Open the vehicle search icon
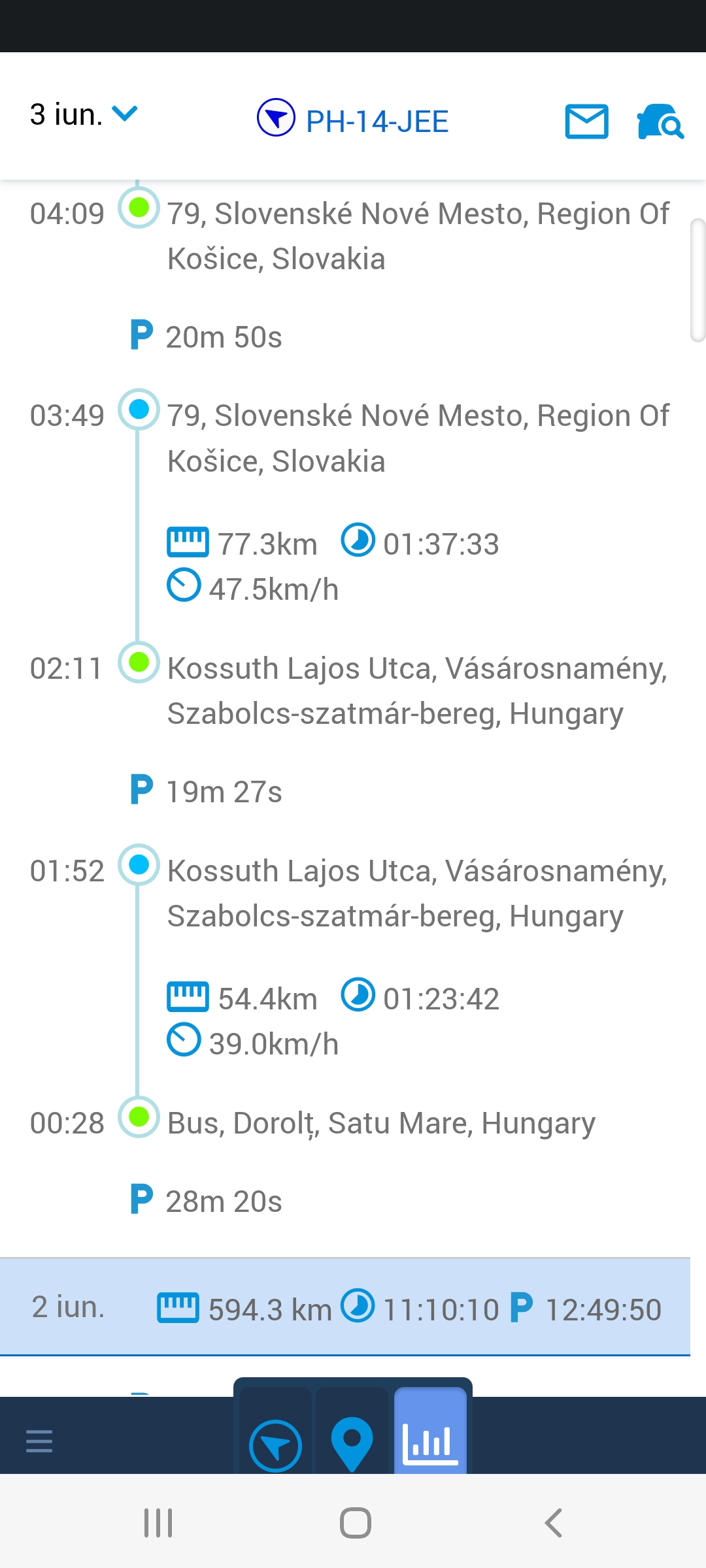The width and height of the screenshot is (706, 1568). coord(660,122)
